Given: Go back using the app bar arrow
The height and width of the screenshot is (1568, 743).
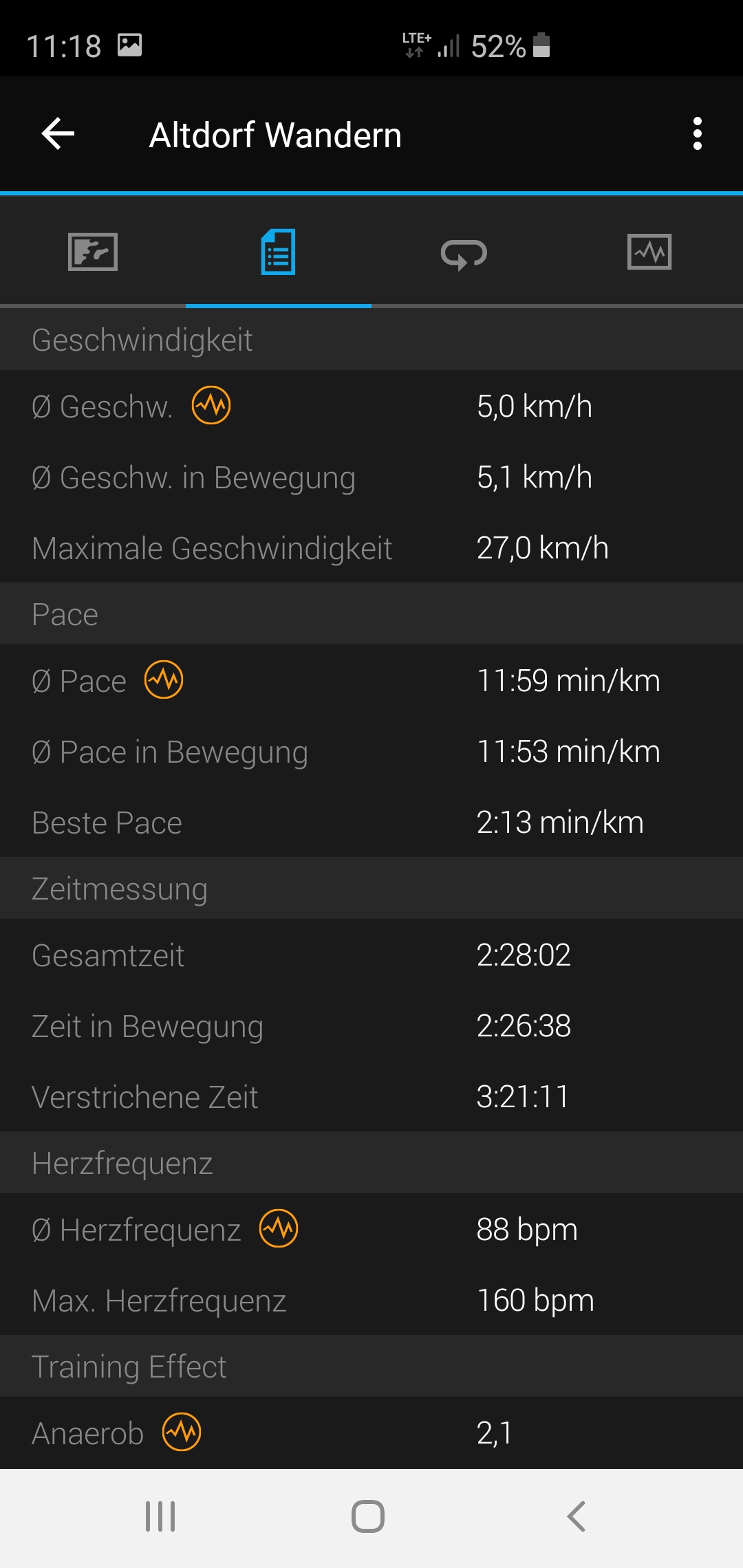Looking at the screenshot, I should [x=58, y=133].
